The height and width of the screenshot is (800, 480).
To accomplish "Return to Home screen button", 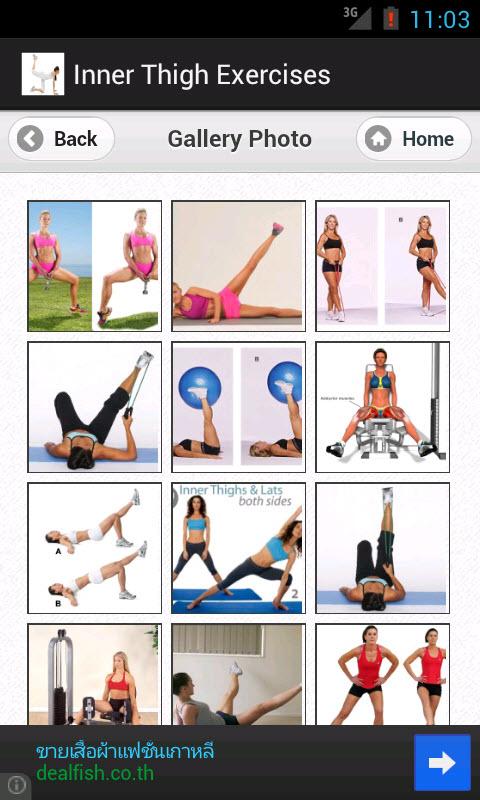I will tap(413, 139).
